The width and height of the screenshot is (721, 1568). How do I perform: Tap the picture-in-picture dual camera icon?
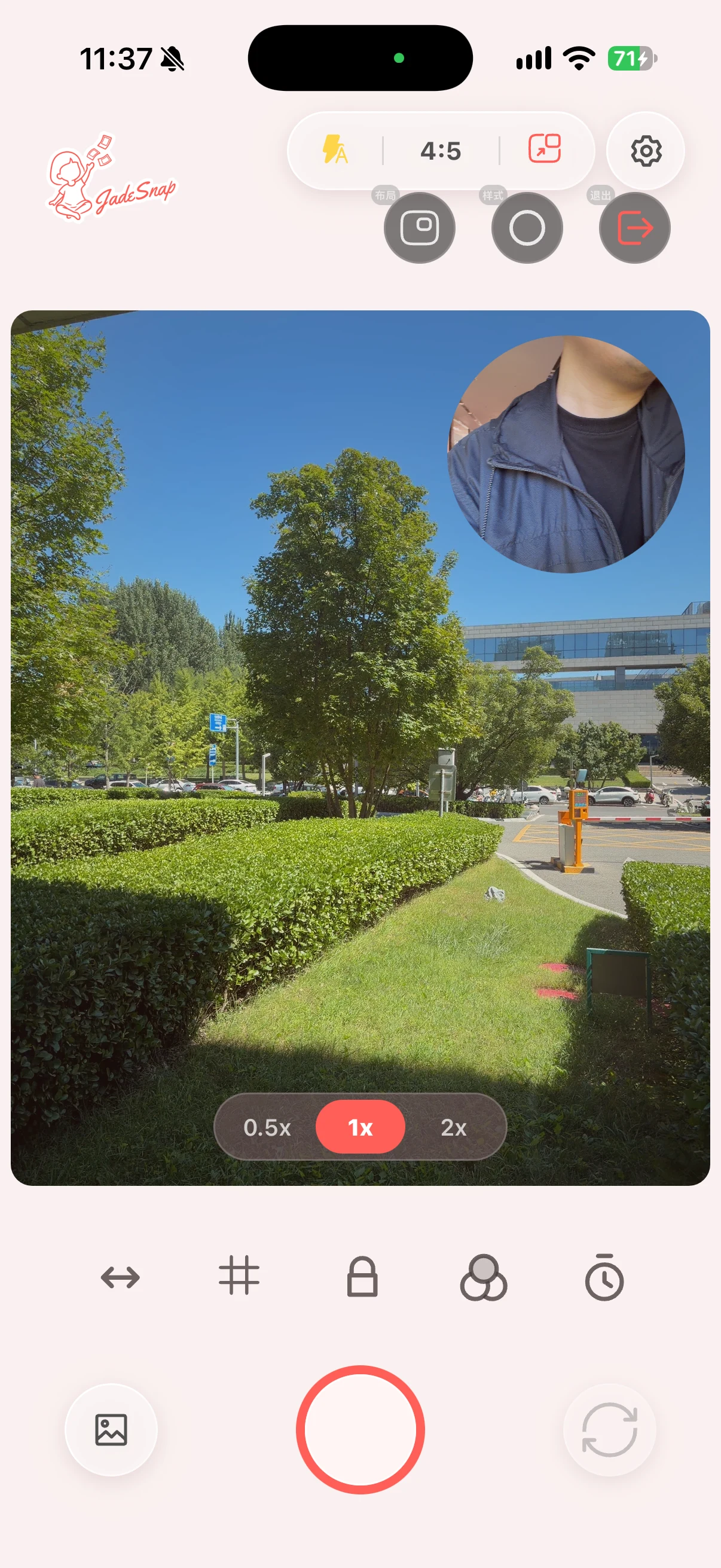pos(545,149)
